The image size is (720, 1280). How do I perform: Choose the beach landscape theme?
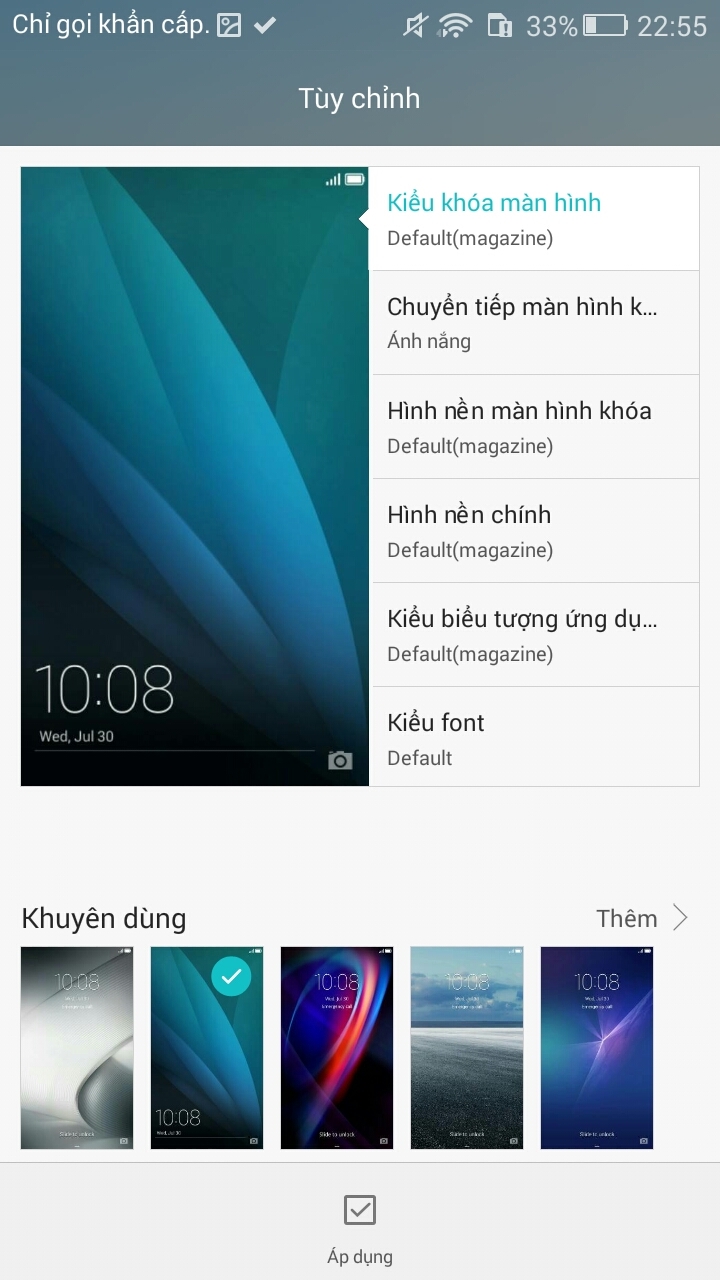467,1047
